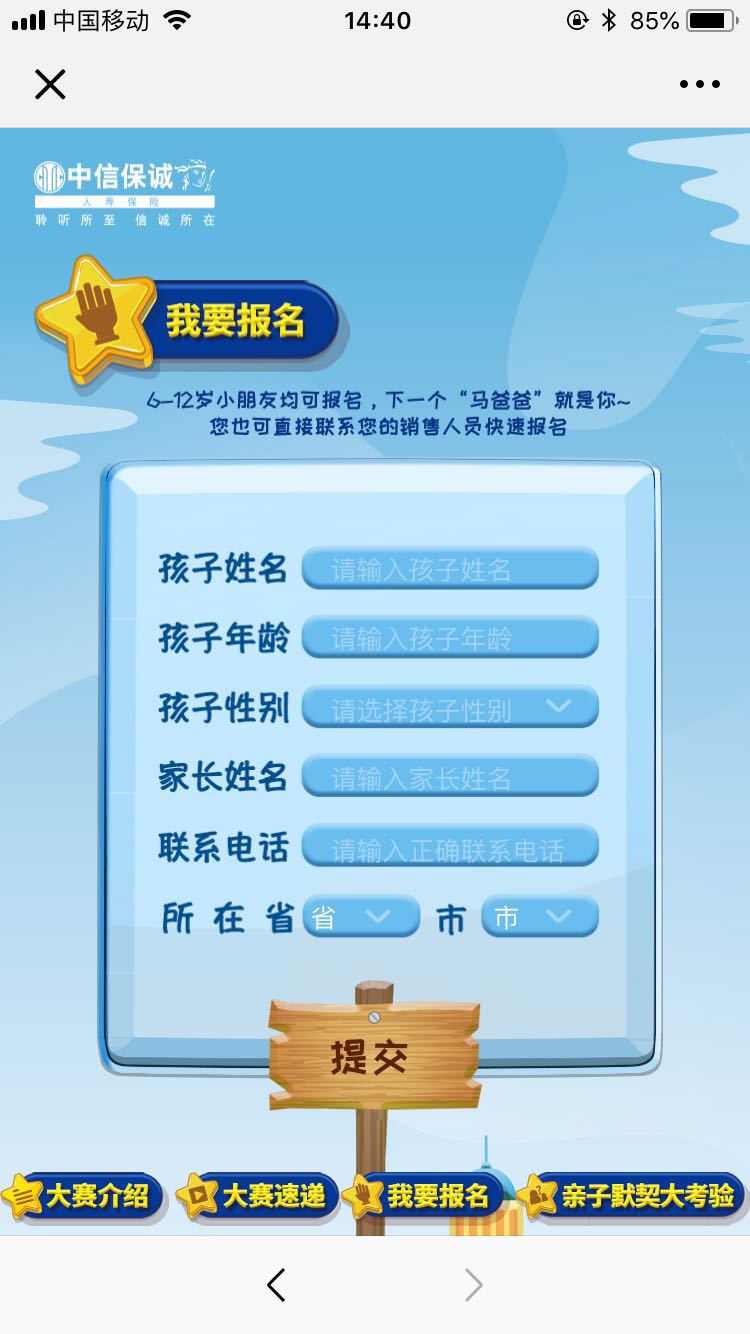Submit the form with the 提交 button
The height and width of the screenshot is (1334, 750).
click(372, 1057)
